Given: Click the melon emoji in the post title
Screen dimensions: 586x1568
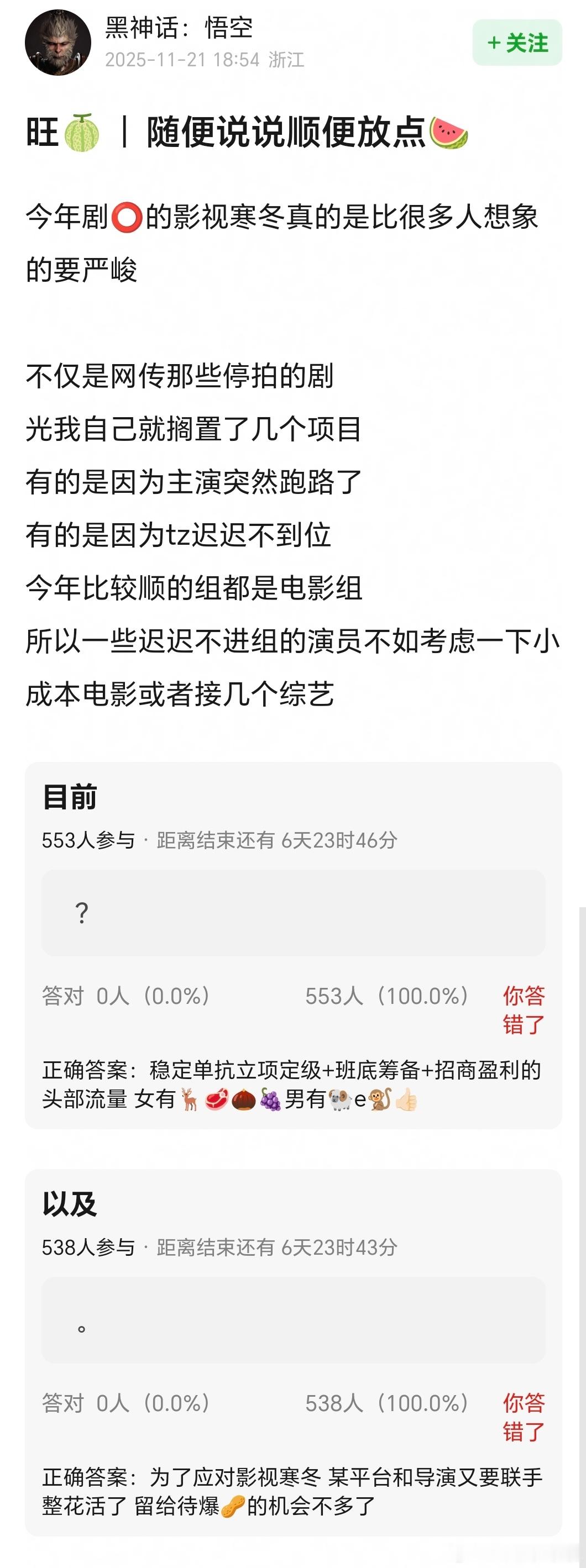Looking at the screenshot, I should point(77,132).
